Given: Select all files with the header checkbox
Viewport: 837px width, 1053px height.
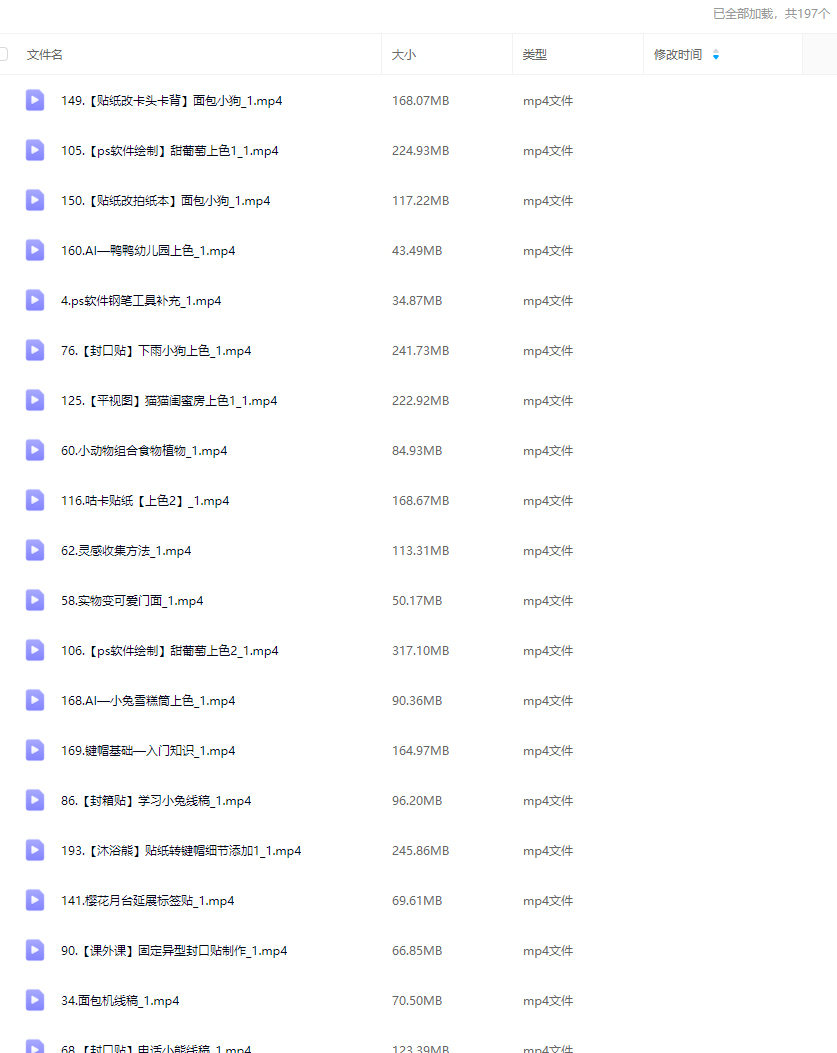Looking at the screenshot, I should tap(3, 54).
